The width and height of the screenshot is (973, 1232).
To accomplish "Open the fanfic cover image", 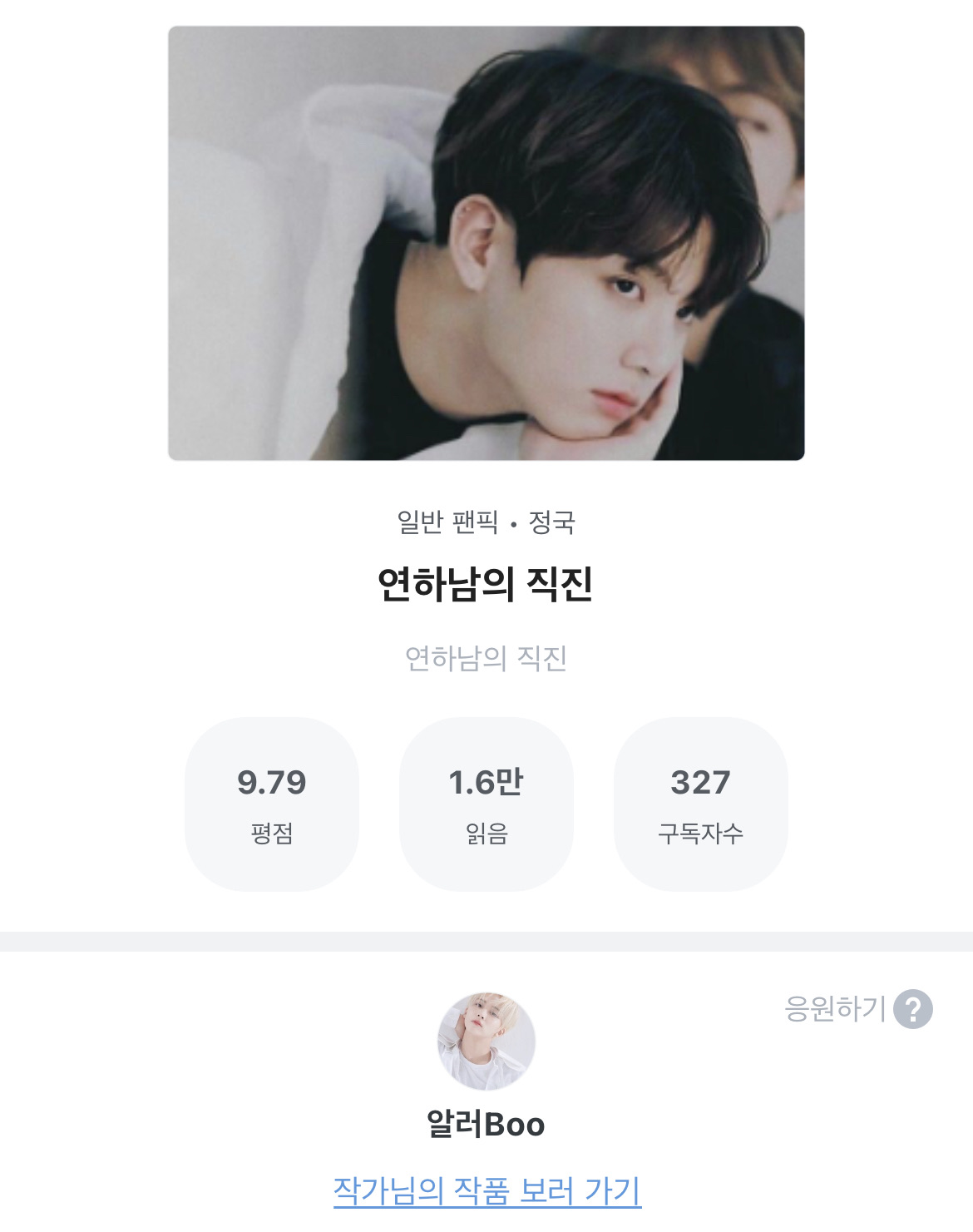I will (486, 243).
